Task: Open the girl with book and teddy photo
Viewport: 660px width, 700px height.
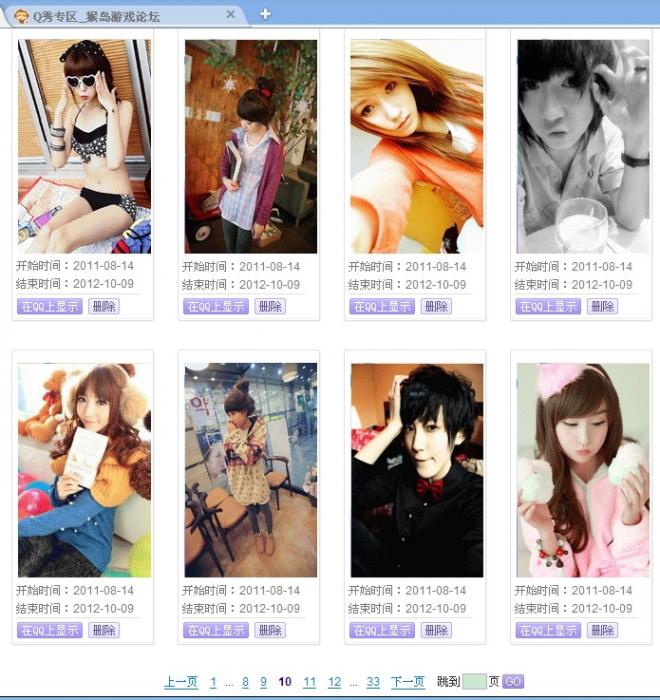Action: (85, 470)
